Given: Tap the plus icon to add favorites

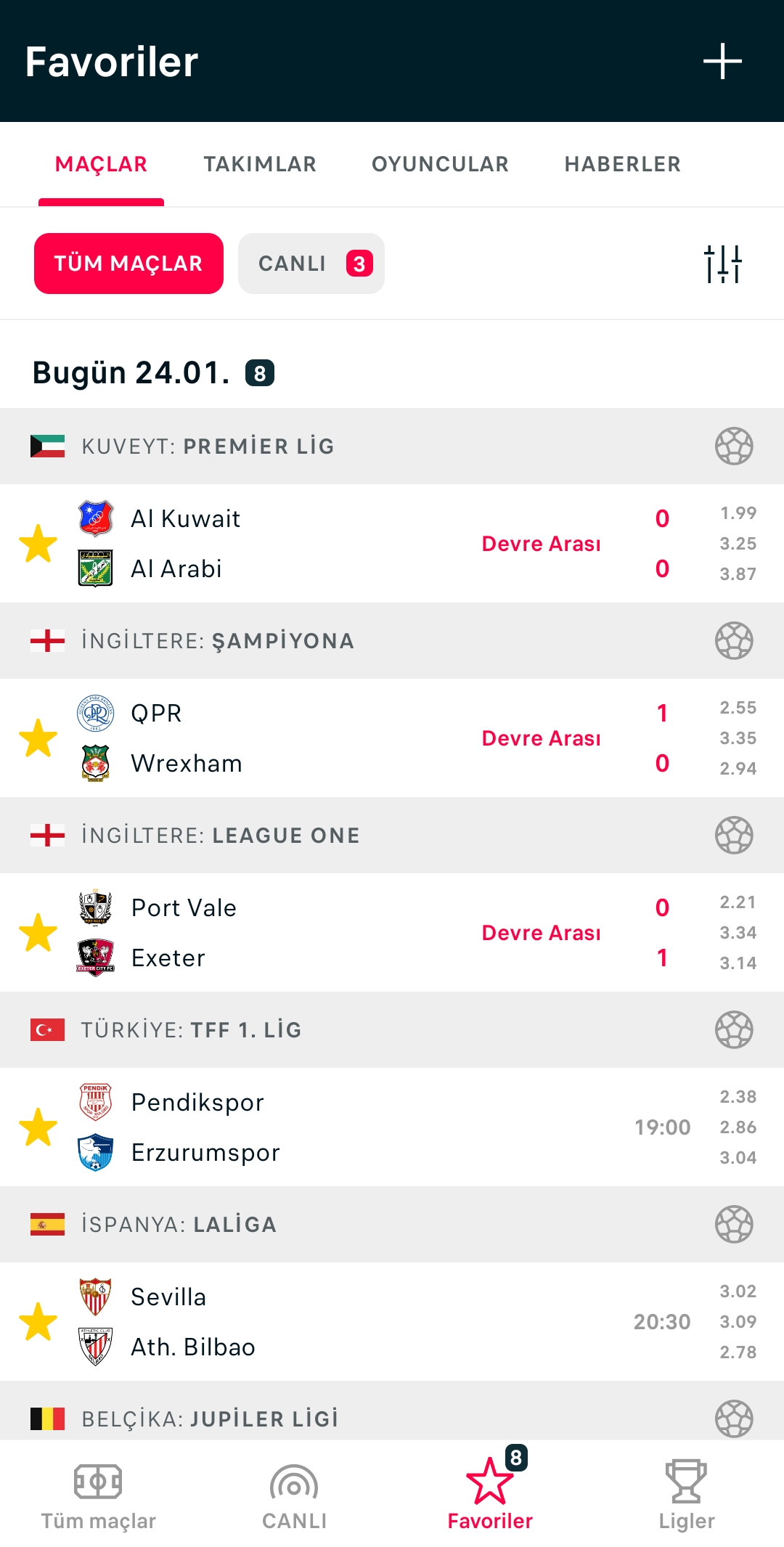Looking at the screenshot, I should [x=722, y=61].
